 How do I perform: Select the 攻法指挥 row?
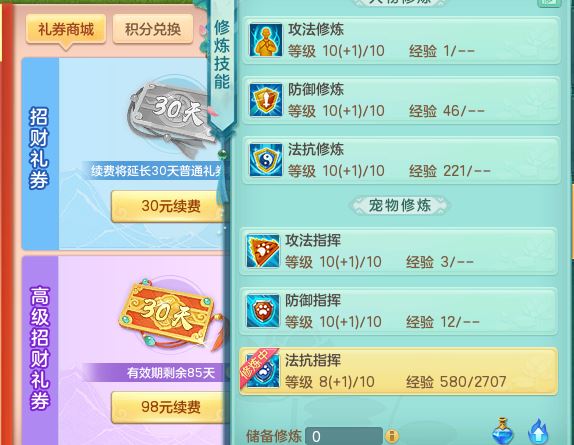point(399,251)
